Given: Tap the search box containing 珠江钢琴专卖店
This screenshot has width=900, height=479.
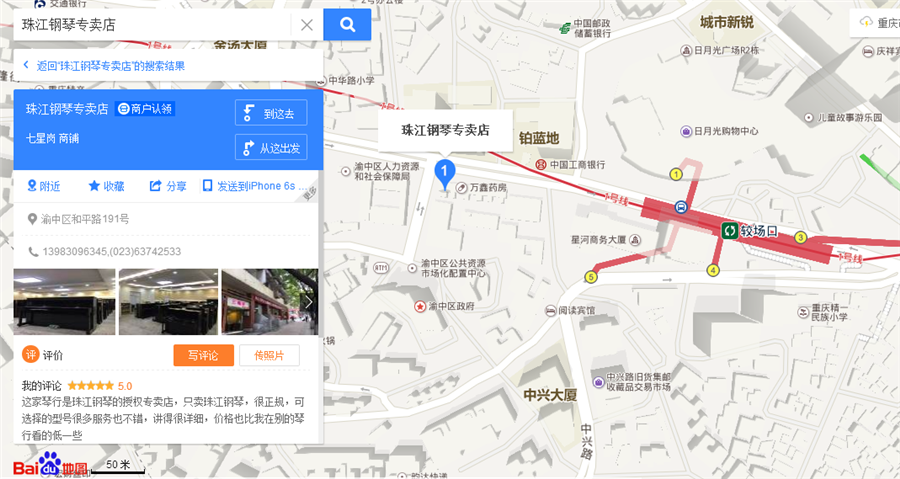Looking at the screenshot, I should click(x=150, y=25).
